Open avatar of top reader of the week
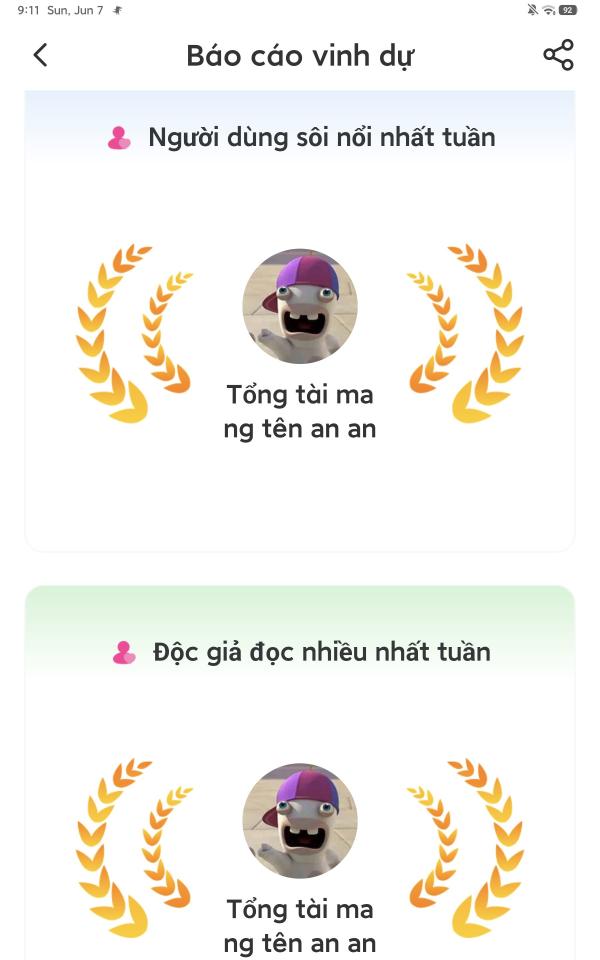The image size is (600, 960). pyautogui.click(x=300, y=820)
